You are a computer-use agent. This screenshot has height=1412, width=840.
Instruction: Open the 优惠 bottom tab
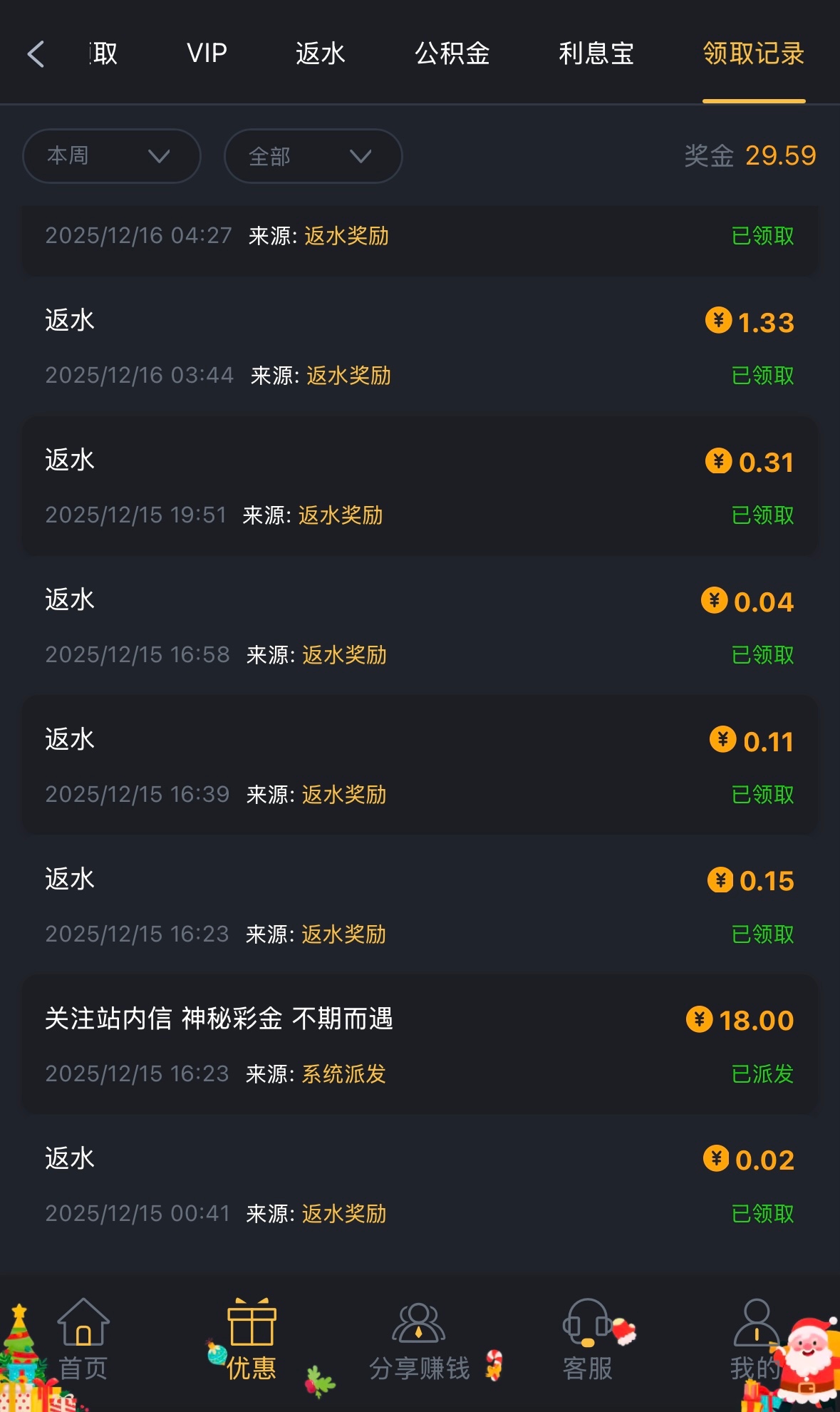[252, 1340]
